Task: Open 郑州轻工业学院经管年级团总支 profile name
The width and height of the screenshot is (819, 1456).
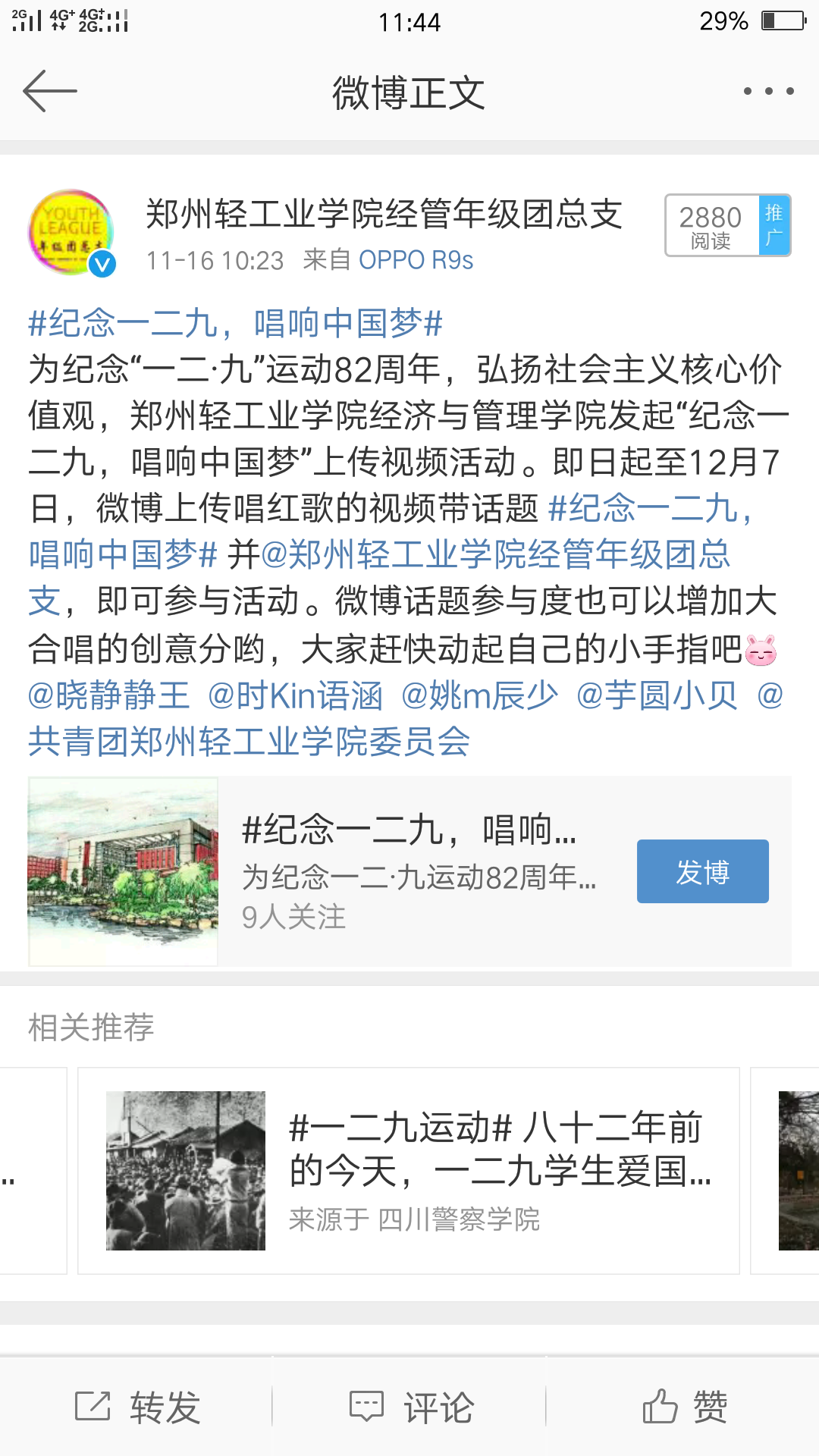Action: pos(384,215)
